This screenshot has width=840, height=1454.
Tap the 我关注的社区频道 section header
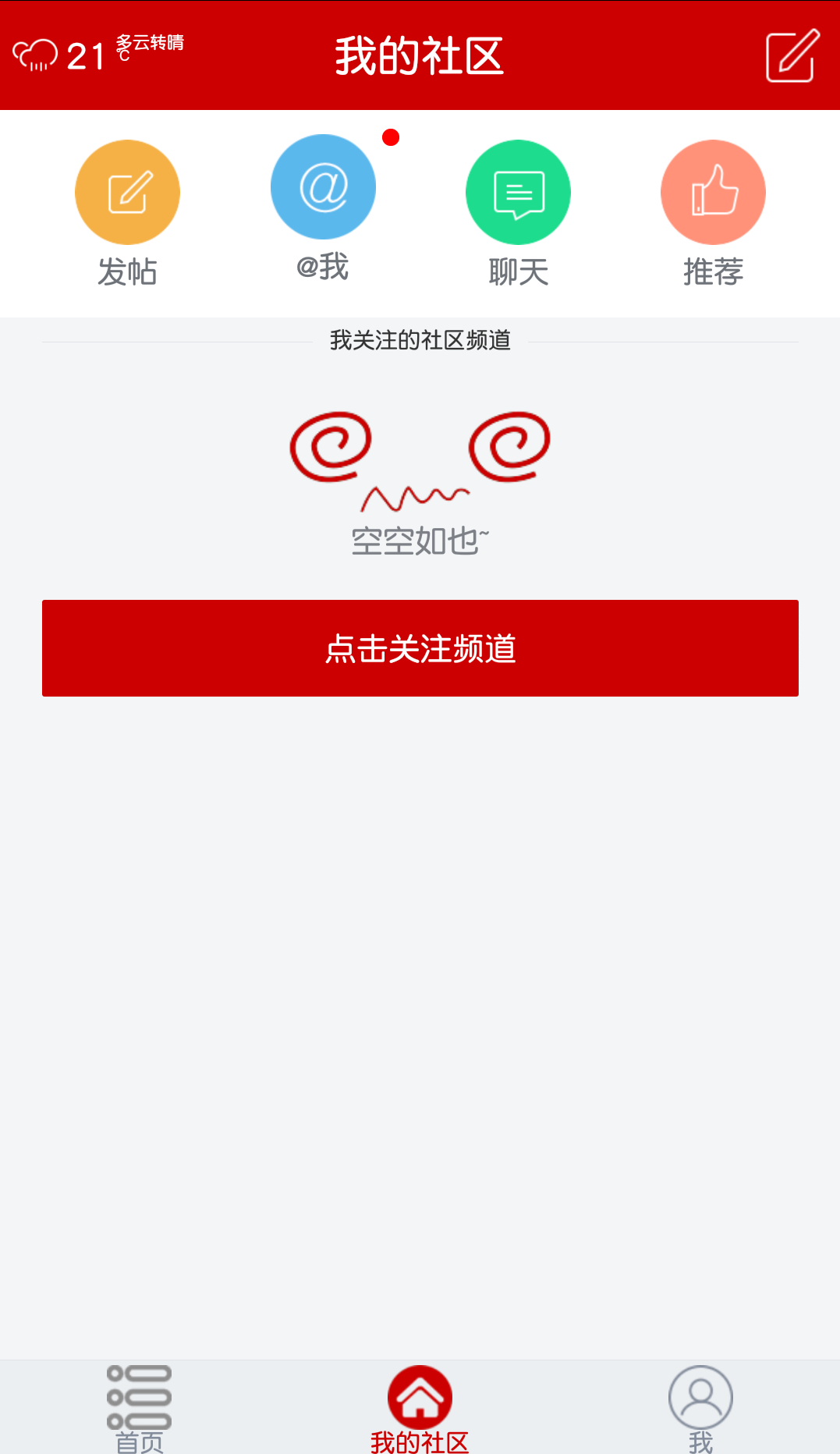point(420,341)
